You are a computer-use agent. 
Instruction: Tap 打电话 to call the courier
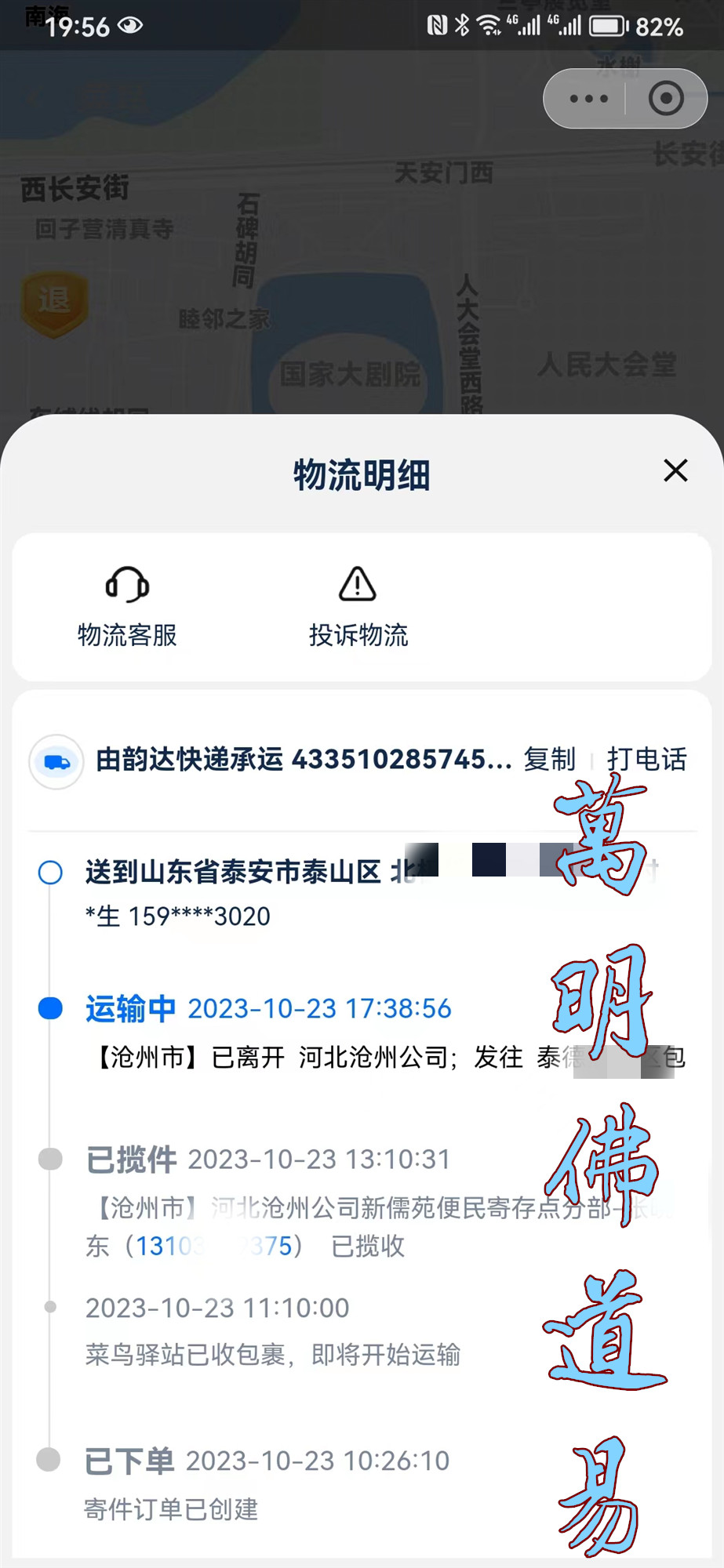pos(647,759)
